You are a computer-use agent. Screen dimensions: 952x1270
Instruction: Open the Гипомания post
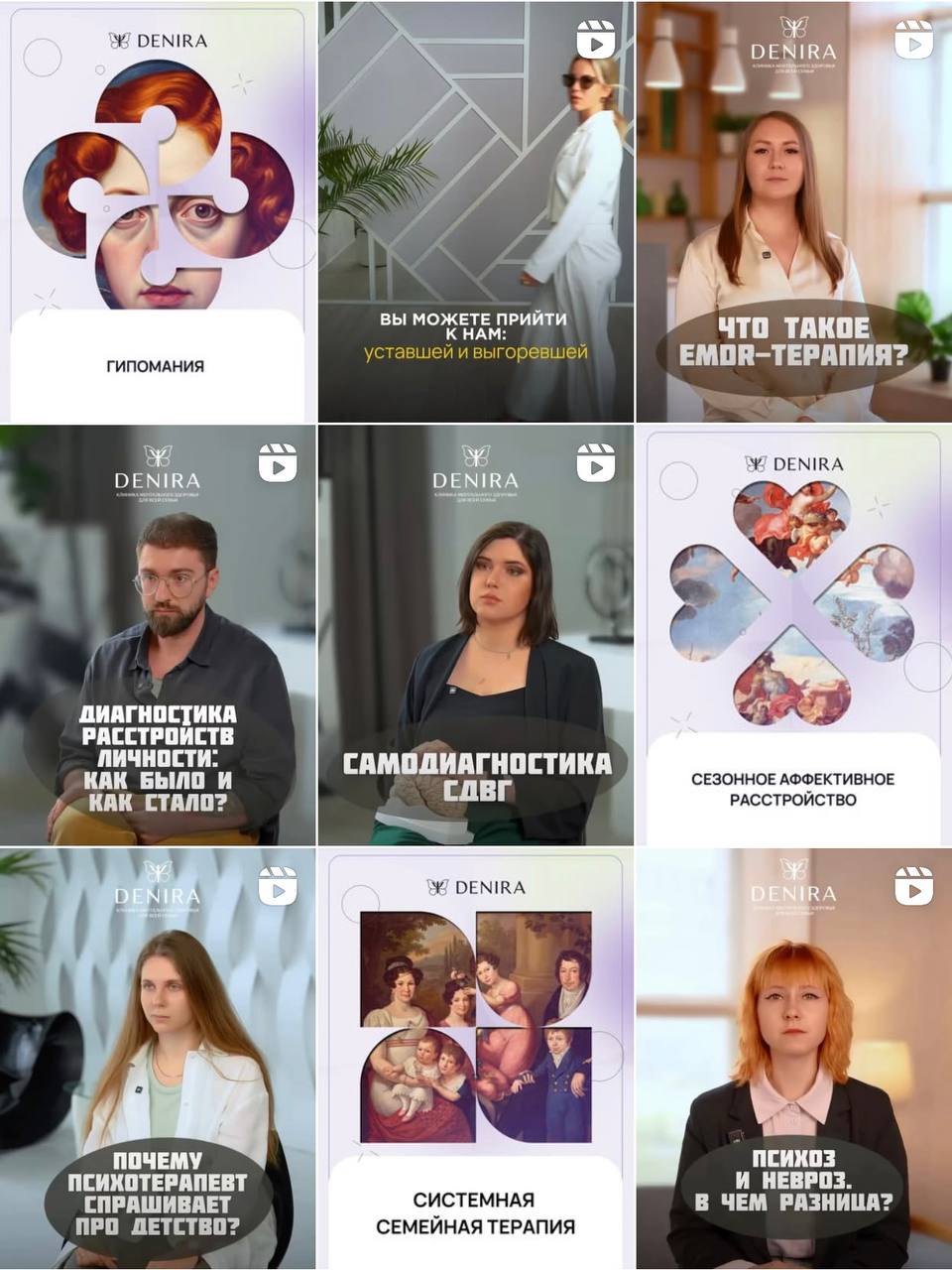[x=158, y=211]
